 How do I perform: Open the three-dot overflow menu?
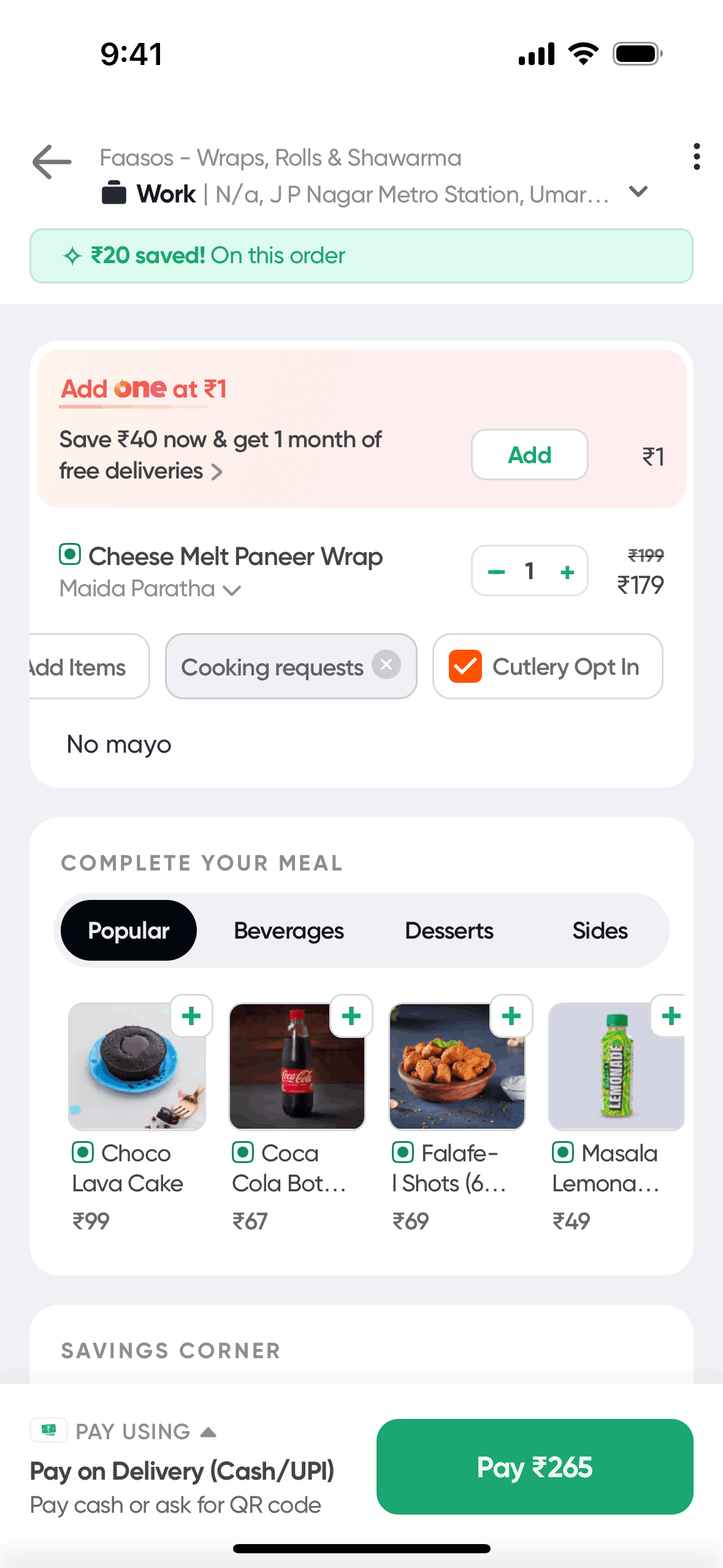696,157
